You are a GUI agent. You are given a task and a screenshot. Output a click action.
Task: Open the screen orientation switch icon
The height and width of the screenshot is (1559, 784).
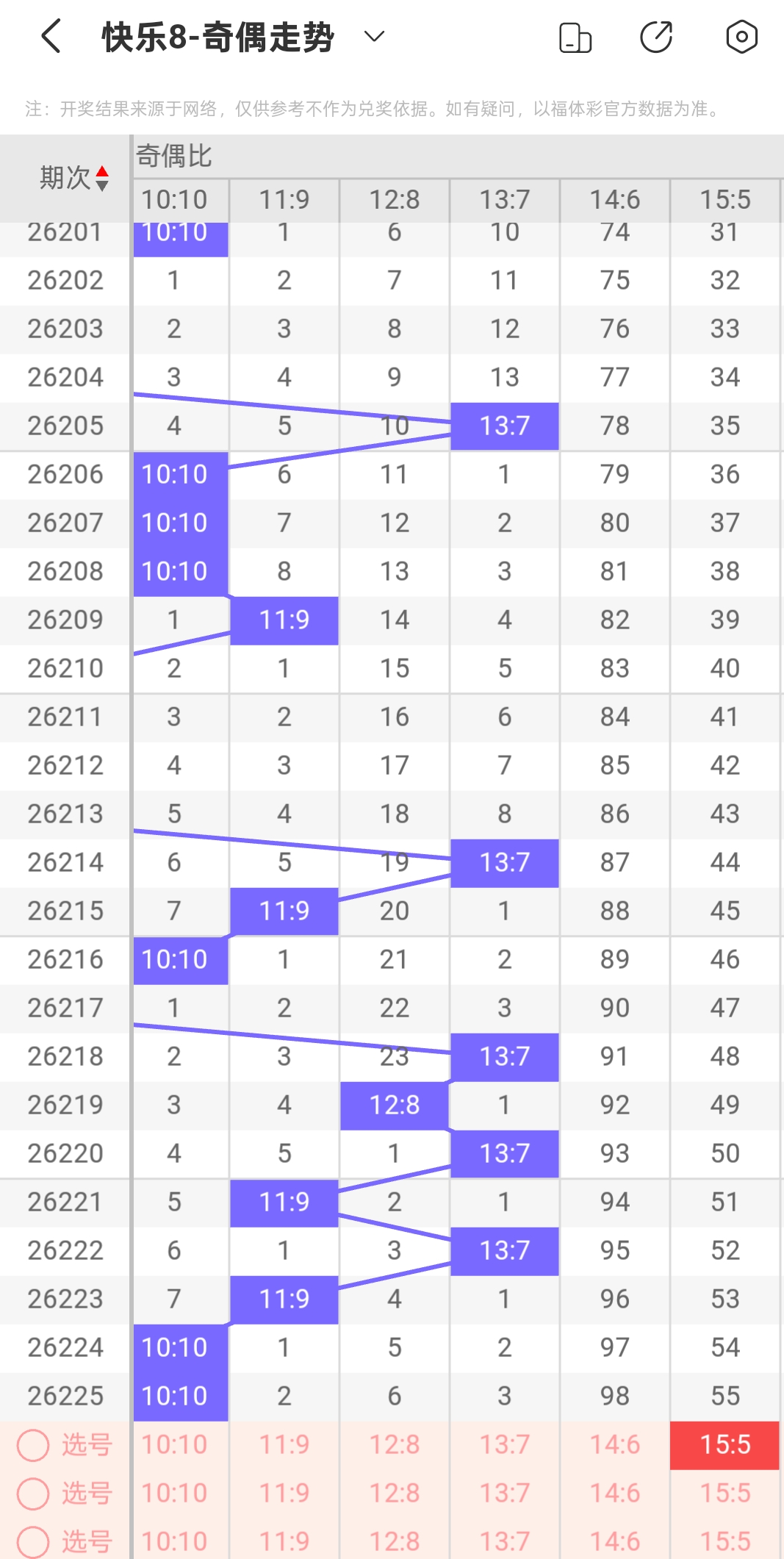tap(575, 37)
